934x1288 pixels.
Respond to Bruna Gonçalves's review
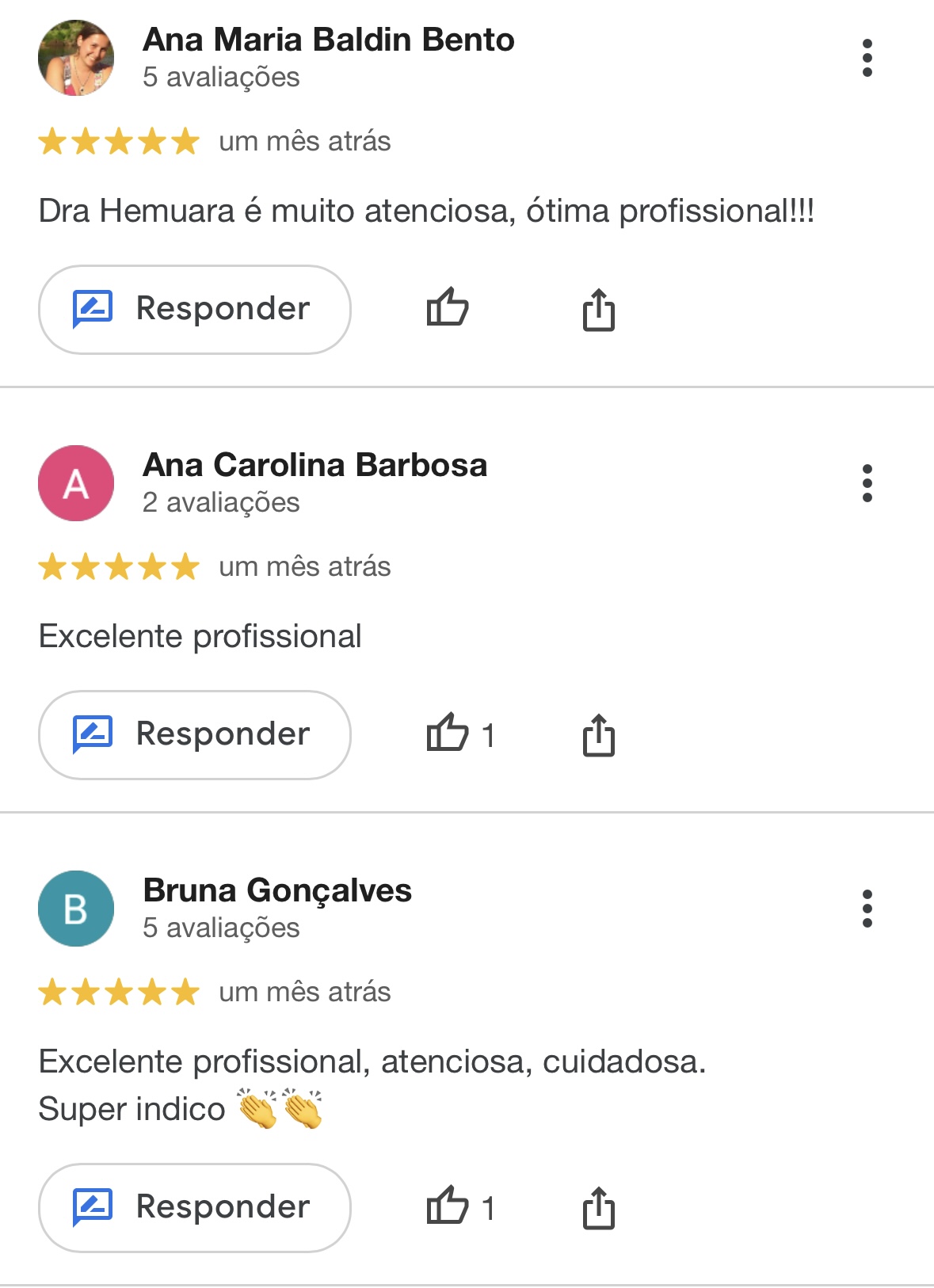[x=195, y=1208]
